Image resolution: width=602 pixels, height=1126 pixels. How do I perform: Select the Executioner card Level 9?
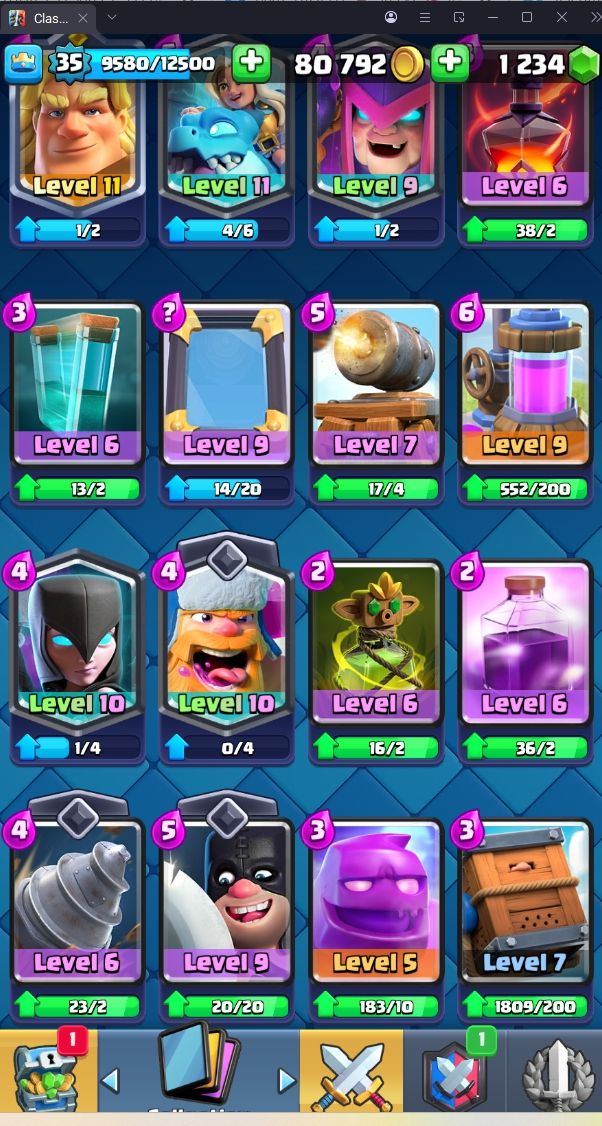(226, 903)
